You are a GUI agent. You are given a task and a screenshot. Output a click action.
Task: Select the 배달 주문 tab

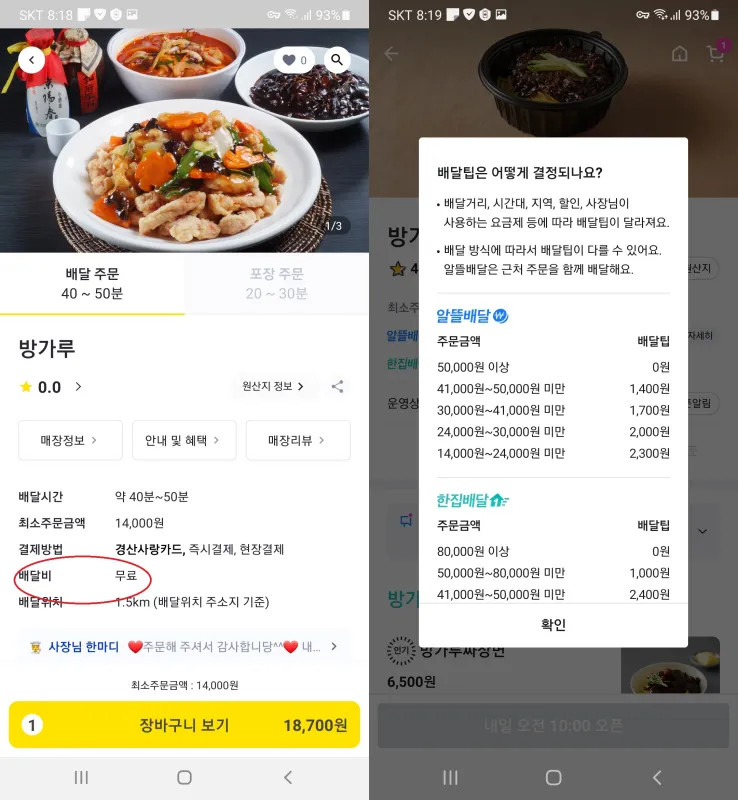click(x=92, y=284)
